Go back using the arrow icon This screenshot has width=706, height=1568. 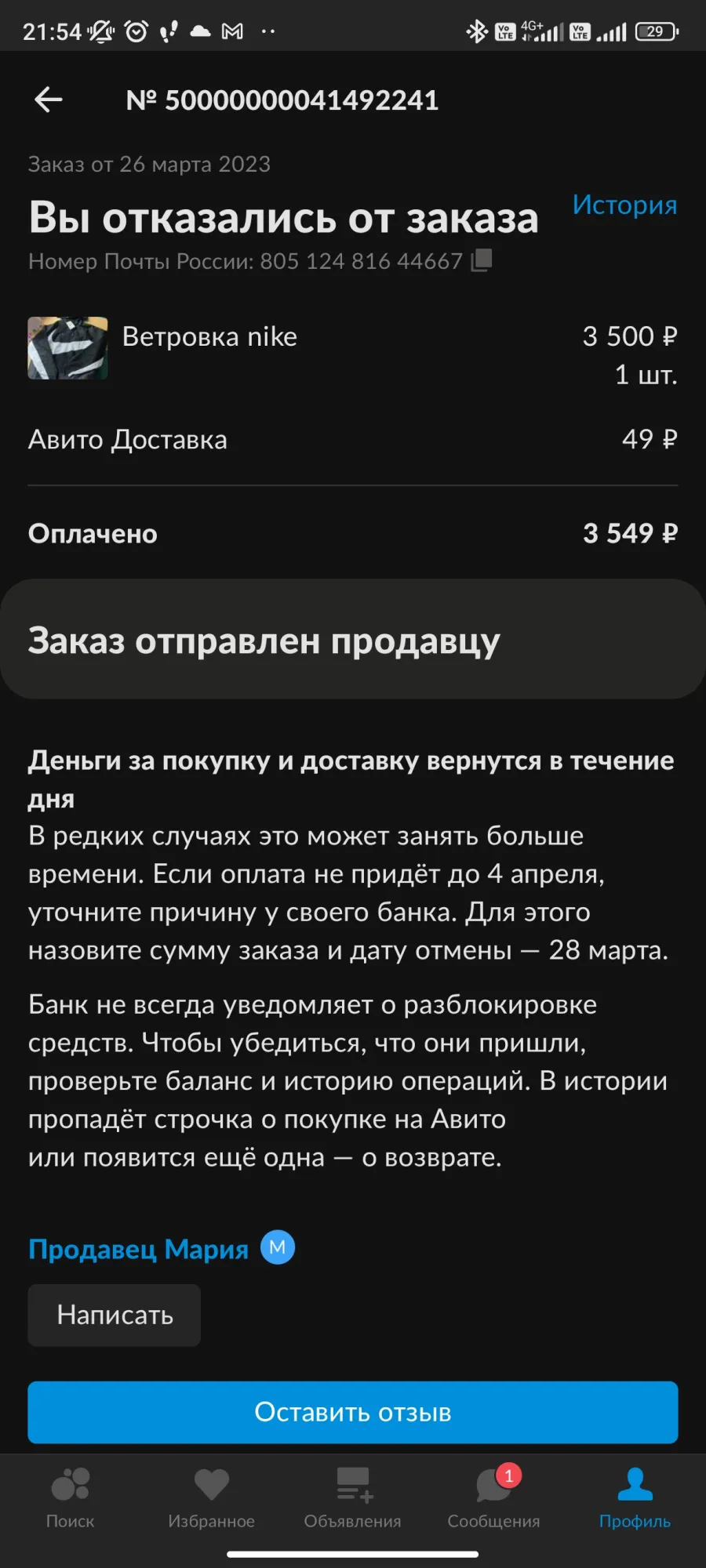(x=49, y=100)
